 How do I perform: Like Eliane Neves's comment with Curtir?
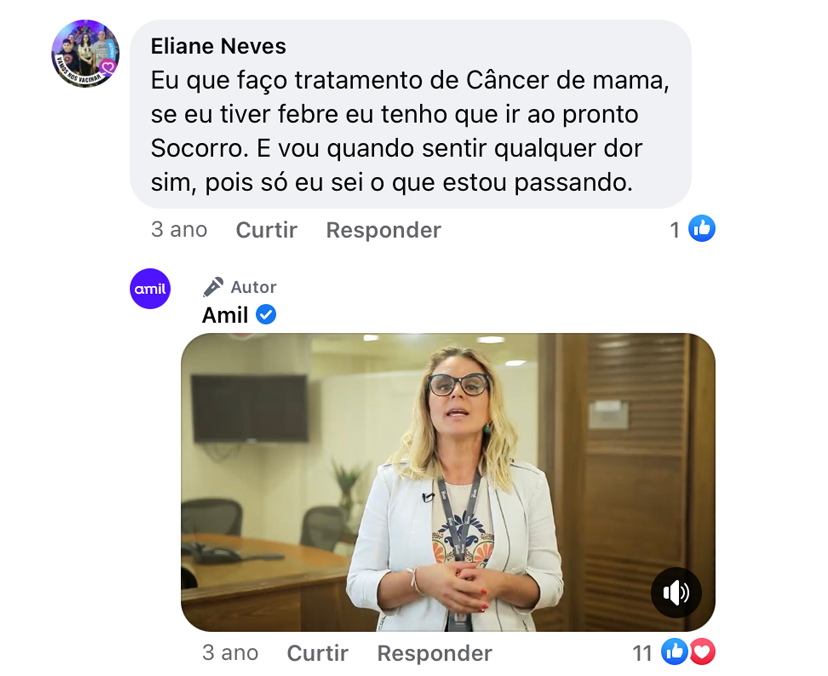click(x=266, y=230)
